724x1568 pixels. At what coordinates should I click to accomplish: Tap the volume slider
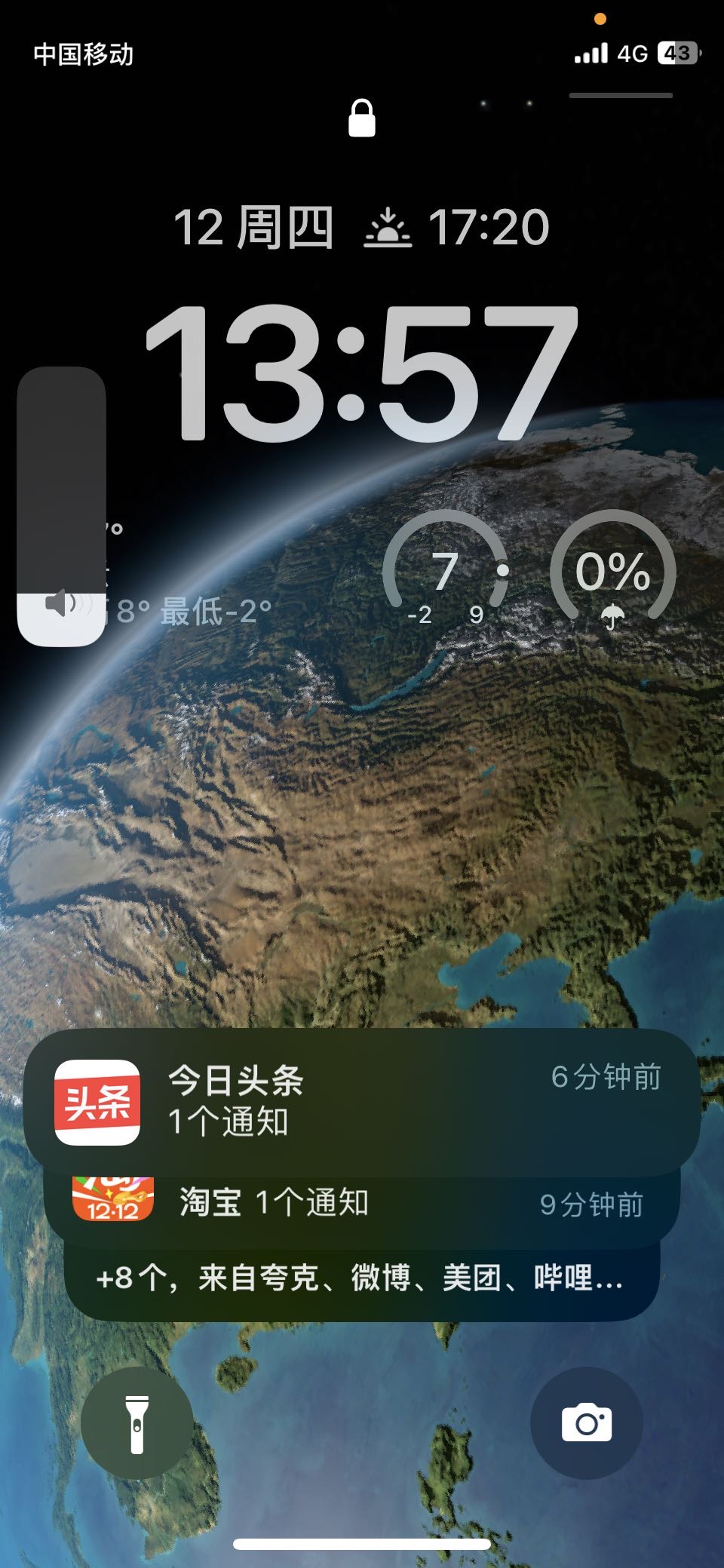[61, 506]
